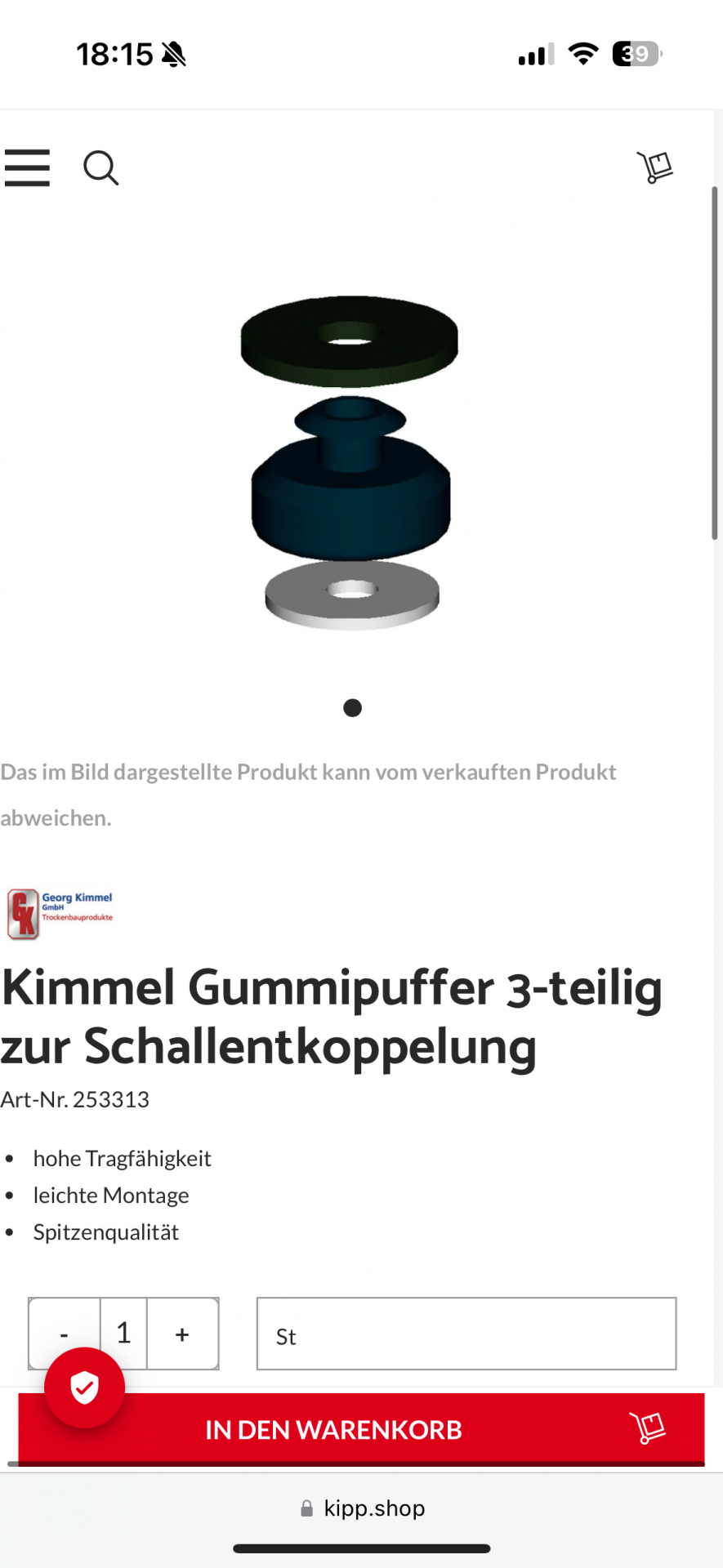Open the red shield trust badge
Image resolution: width=723 pixels, height=1568 pixels.
[85, 1388]
